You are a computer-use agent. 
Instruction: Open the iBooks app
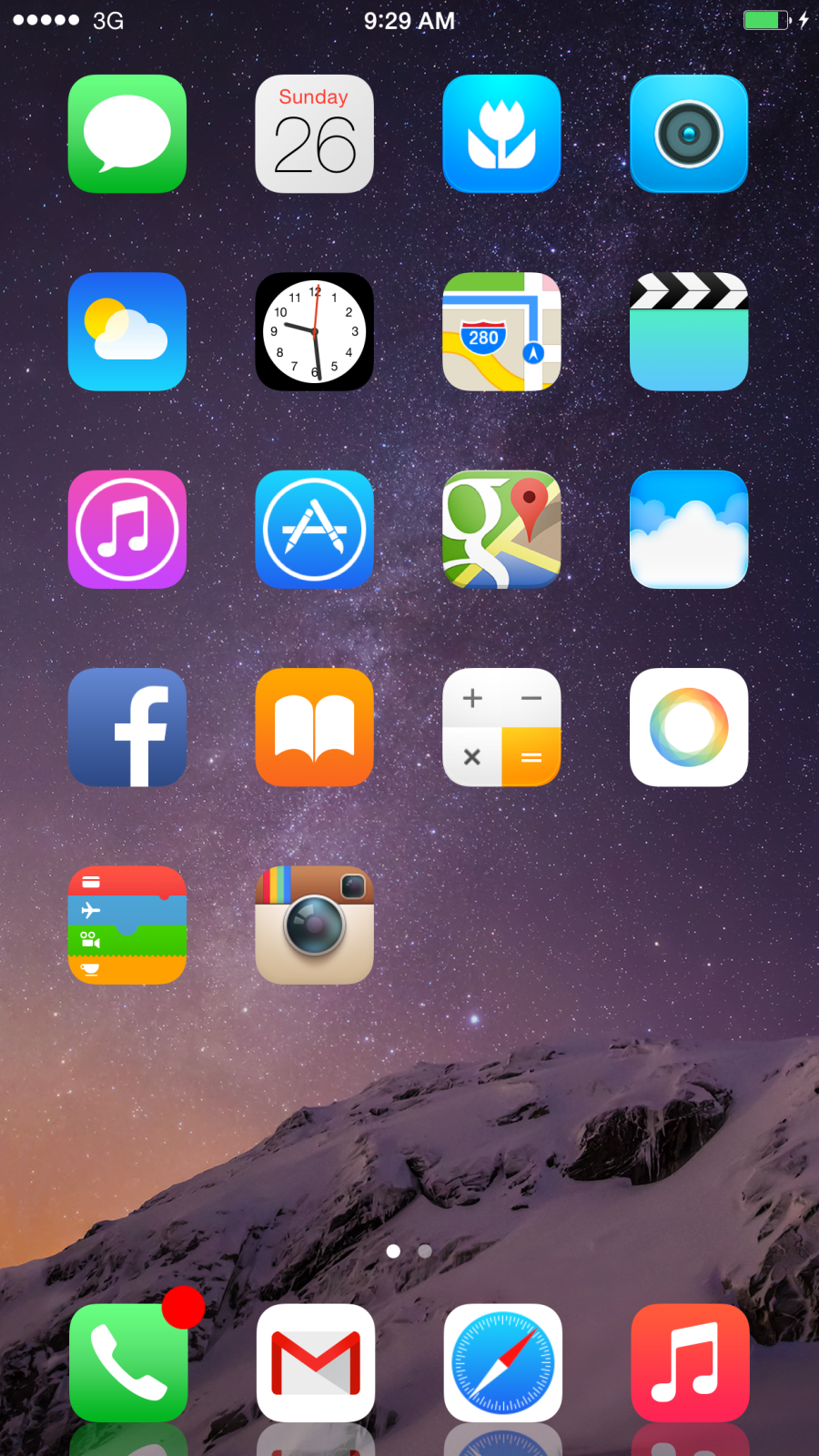click(314, 727)
